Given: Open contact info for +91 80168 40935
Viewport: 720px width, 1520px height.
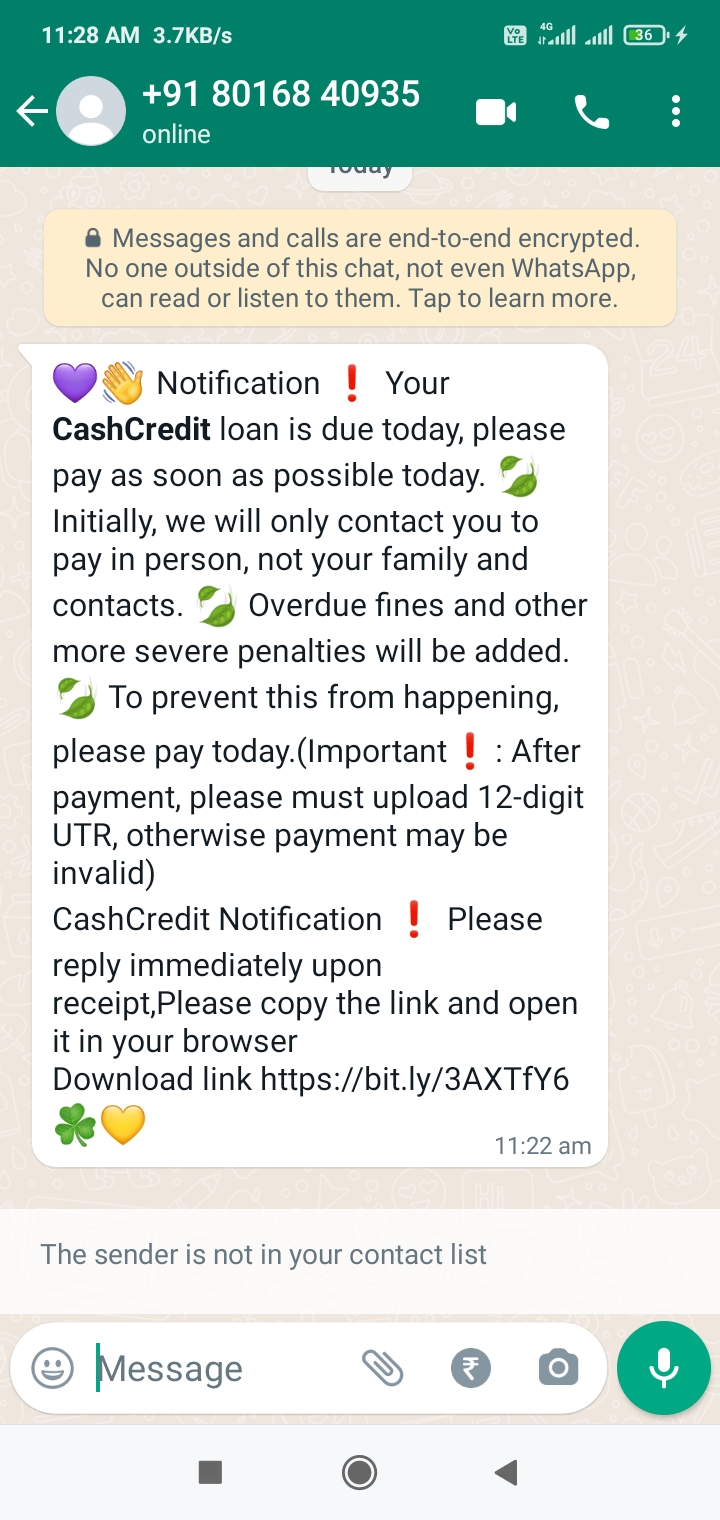Looking at the screenshot, I should (x=280, y=110).
